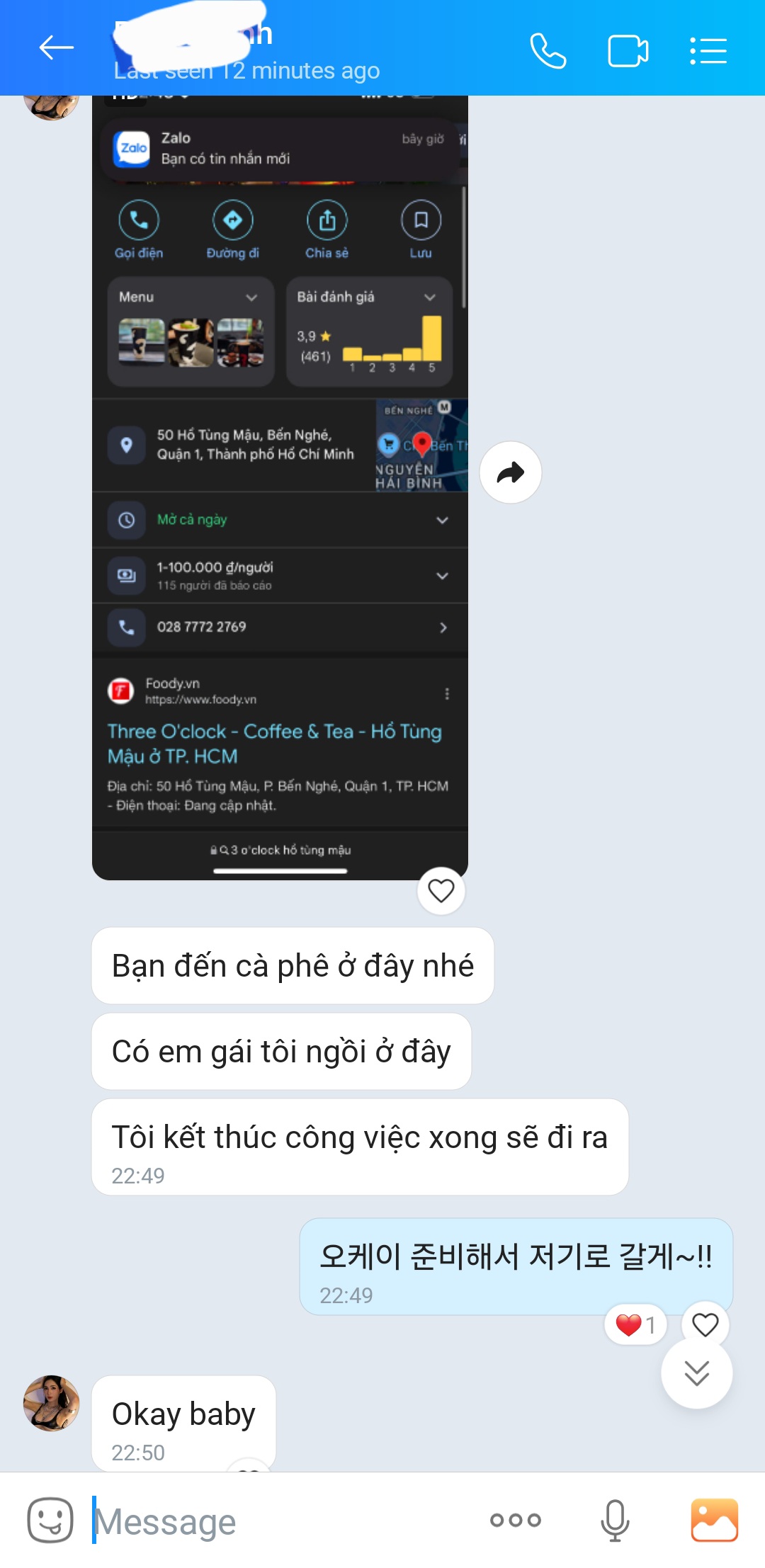This screenshot has height=1568, width=765.
Task: Open the conversation options menu
Action: point(708,51)
